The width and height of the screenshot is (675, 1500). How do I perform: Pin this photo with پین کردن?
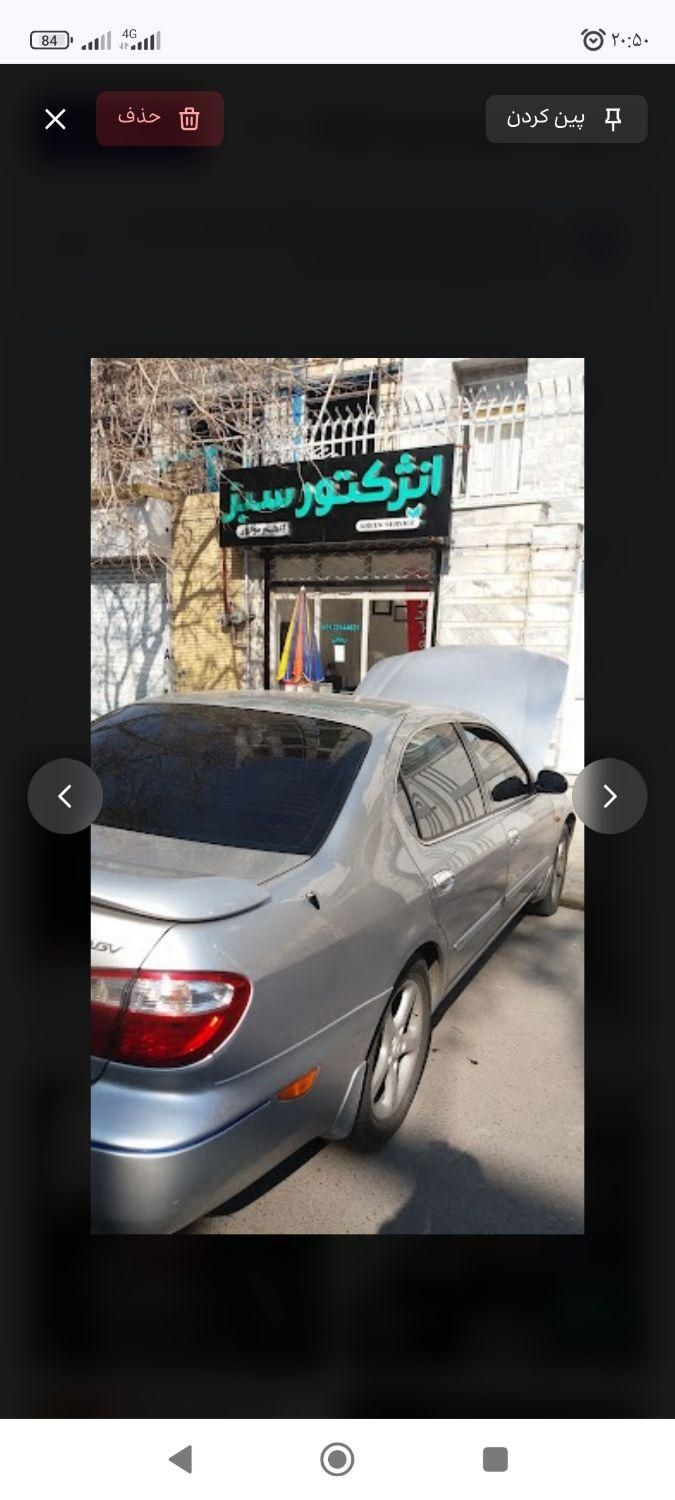pos(566,119)
